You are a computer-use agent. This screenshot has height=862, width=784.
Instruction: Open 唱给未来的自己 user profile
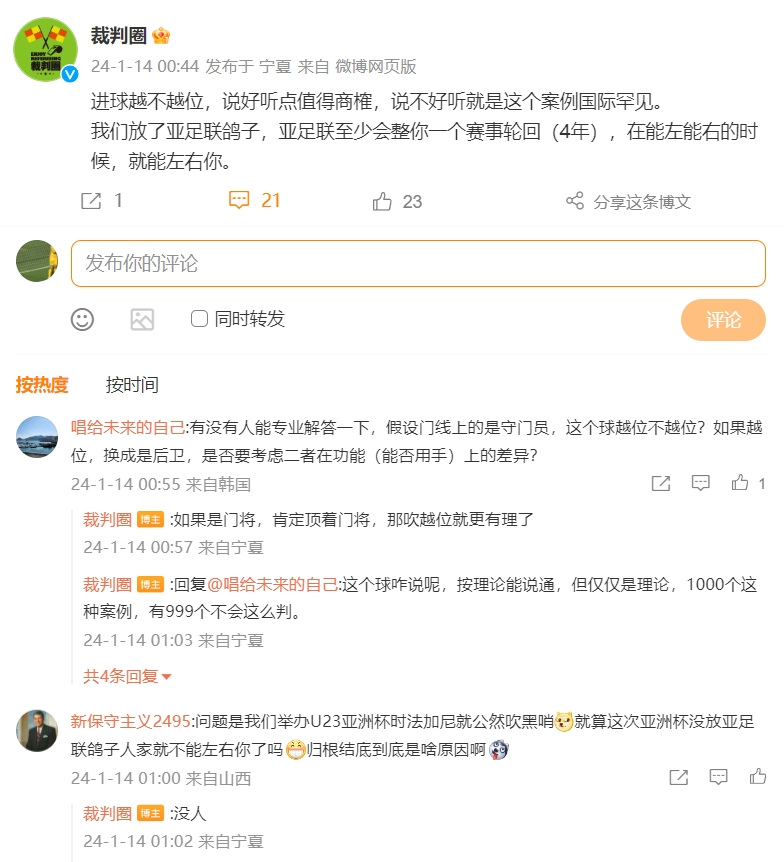[x=128, y=427]
